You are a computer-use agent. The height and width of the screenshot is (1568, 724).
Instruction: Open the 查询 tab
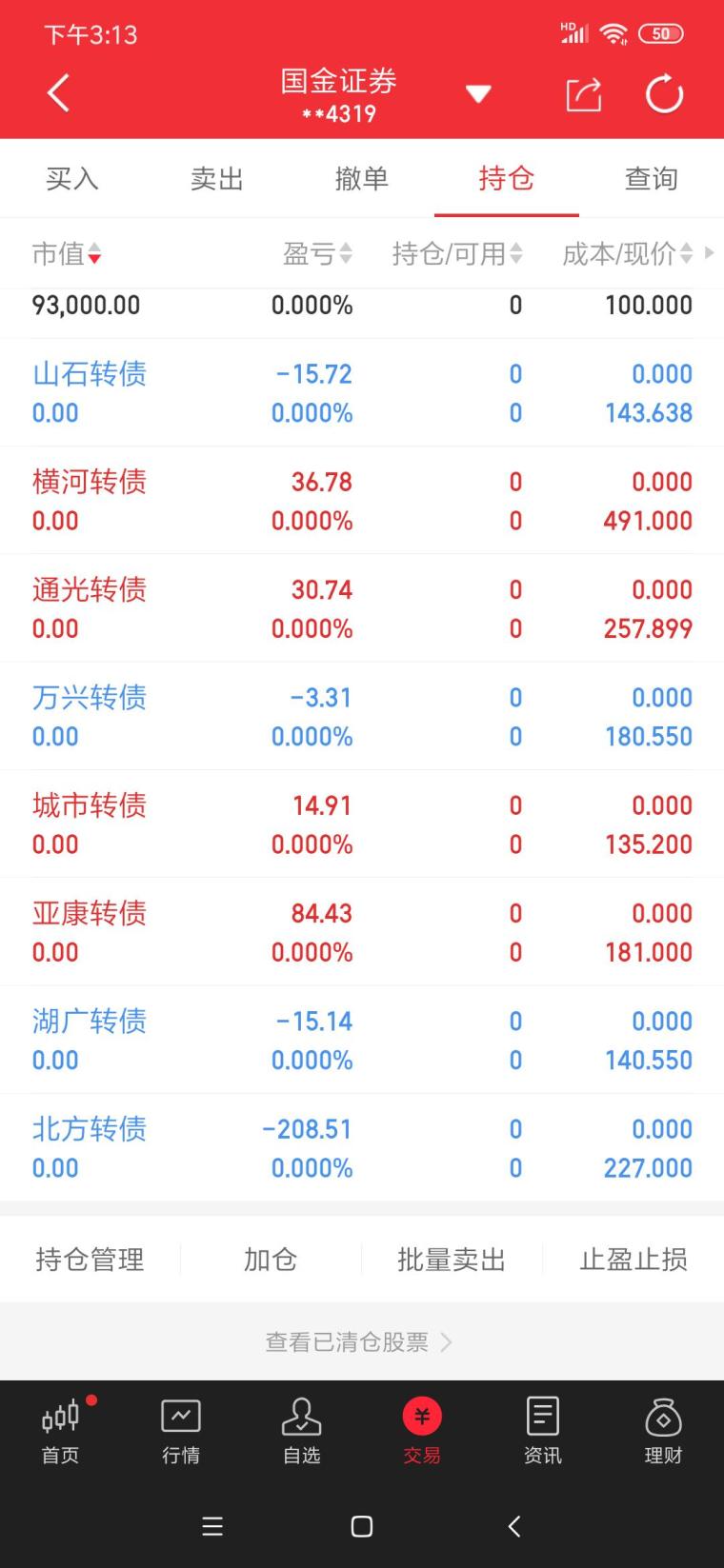(651, 178)
